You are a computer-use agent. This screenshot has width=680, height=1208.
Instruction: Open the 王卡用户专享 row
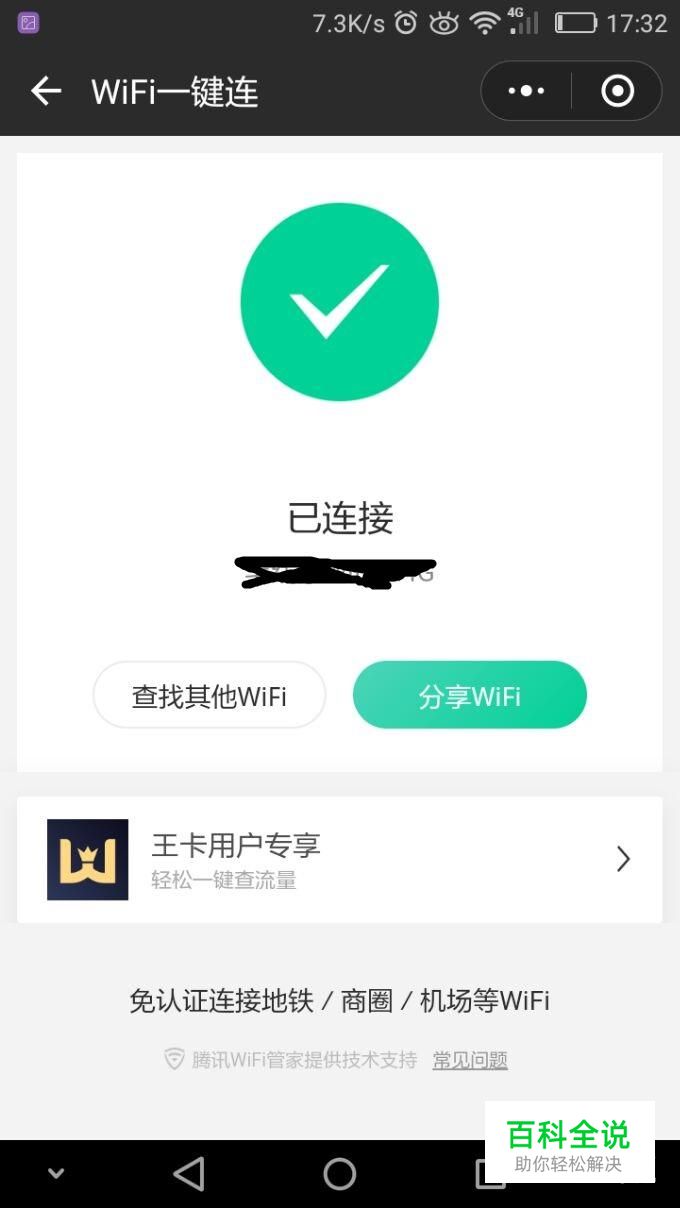click(x=340, y=859)
